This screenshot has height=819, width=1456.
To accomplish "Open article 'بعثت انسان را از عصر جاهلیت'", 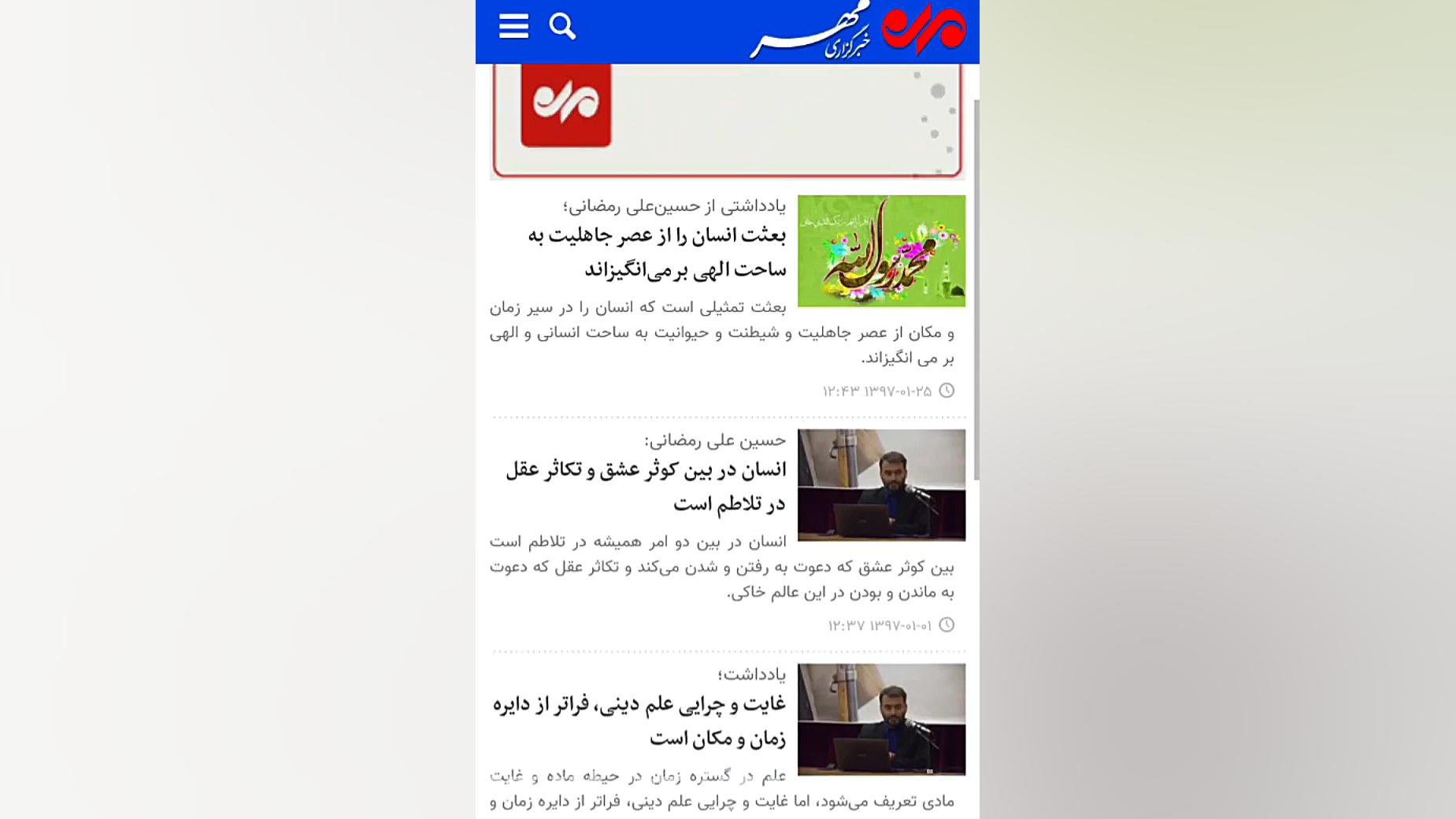I will pyautogui.click(x=657, y=252).
